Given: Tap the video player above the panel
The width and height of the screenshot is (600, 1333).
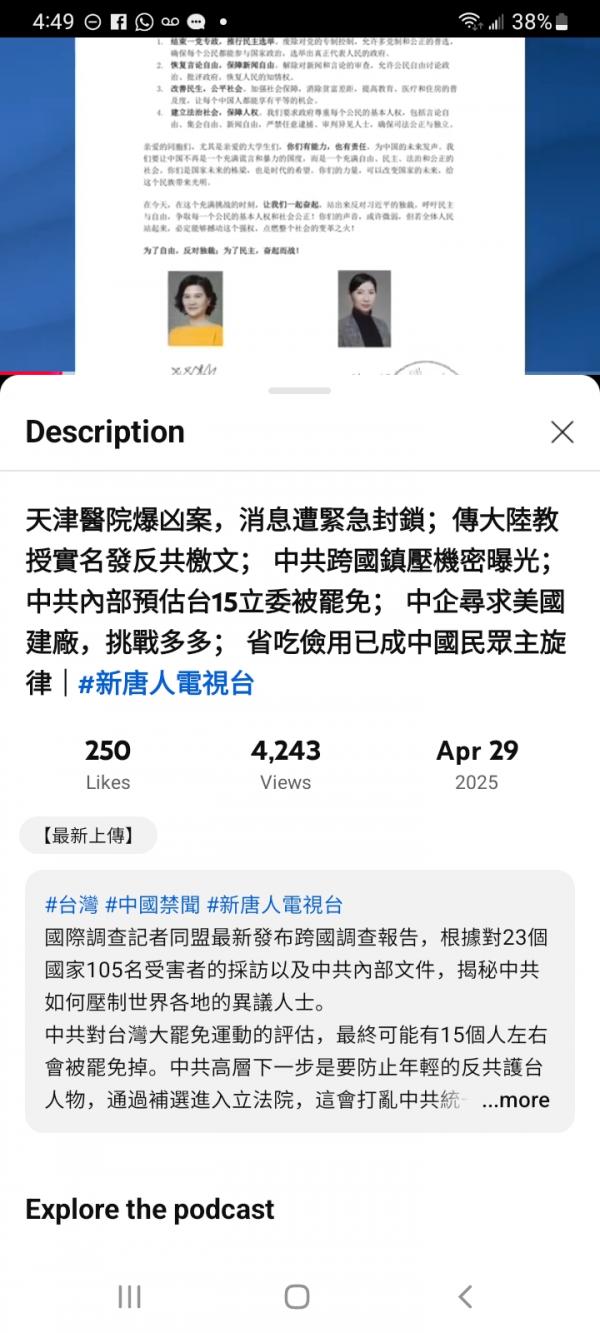Looking at the screenshot, I should coord(300,200).
